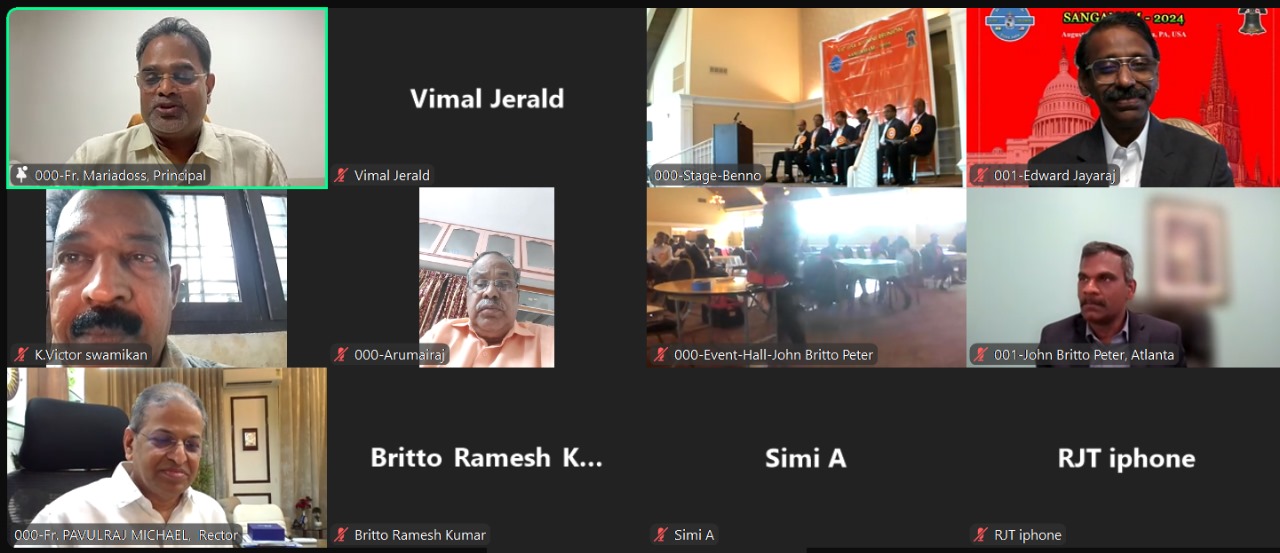
Task: Select the RJT iphone participant tile
Action: tap(1125, 457)
